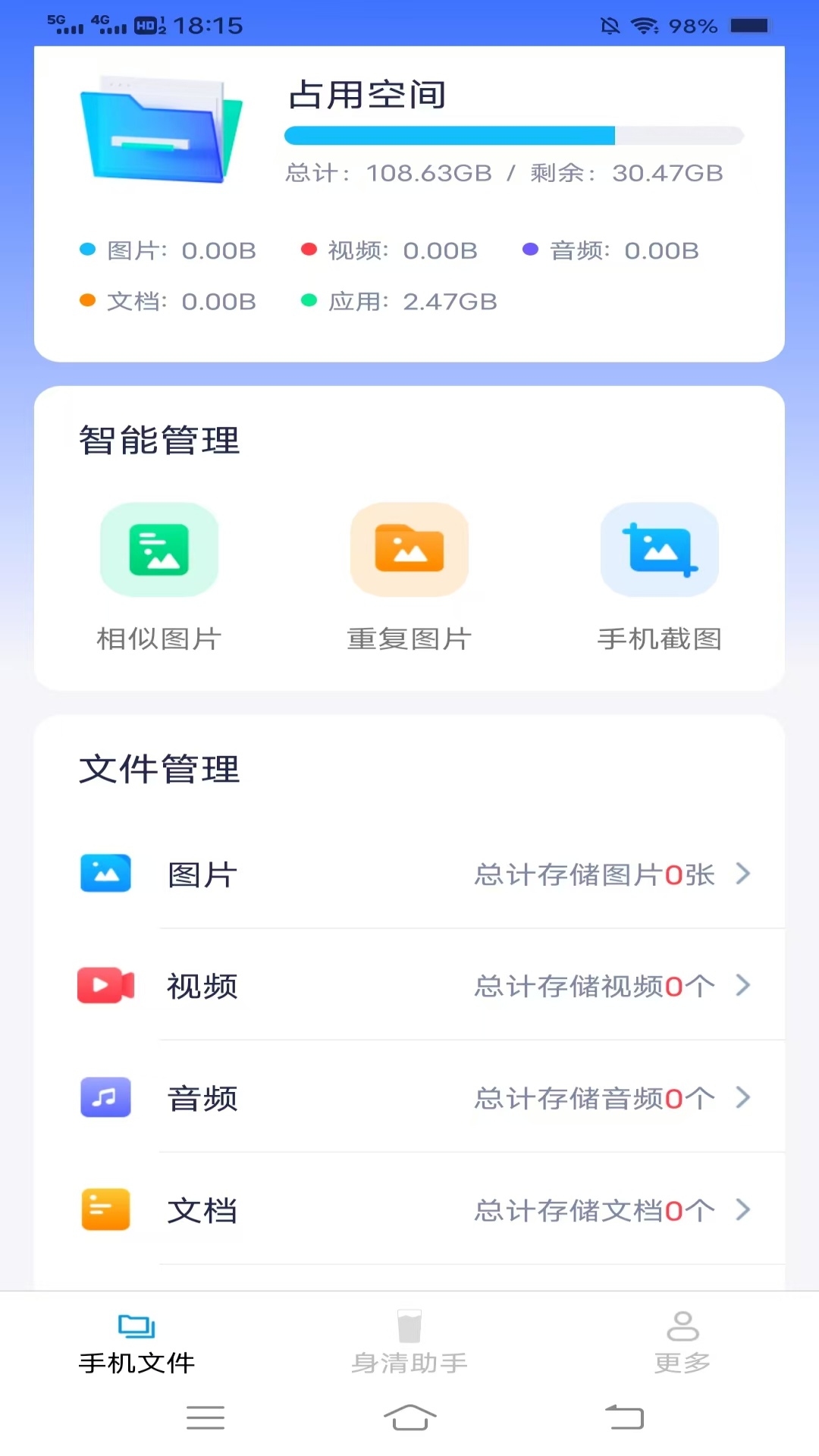This screenshot has height=1456, width=819.
Task: Switch to the 手机文件 tab
Action: (136, 1344)
